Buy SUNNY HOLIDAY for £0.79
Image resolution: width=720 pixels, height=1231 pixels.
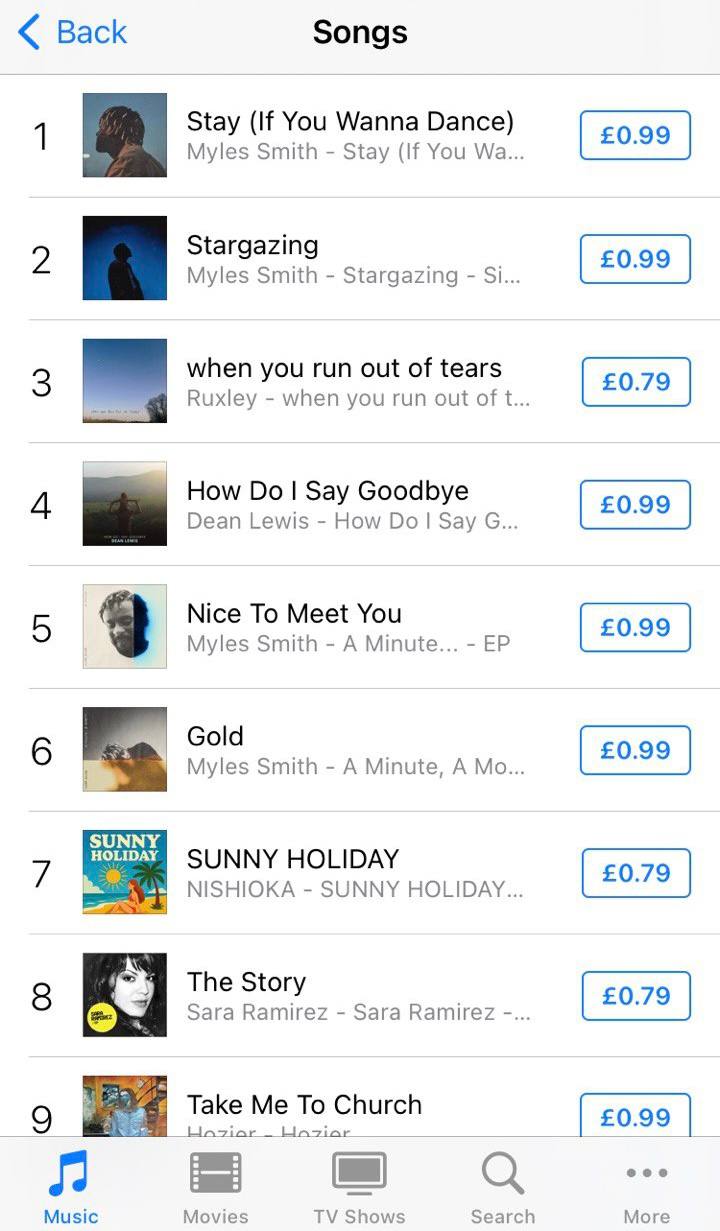(x=635, y=873)
